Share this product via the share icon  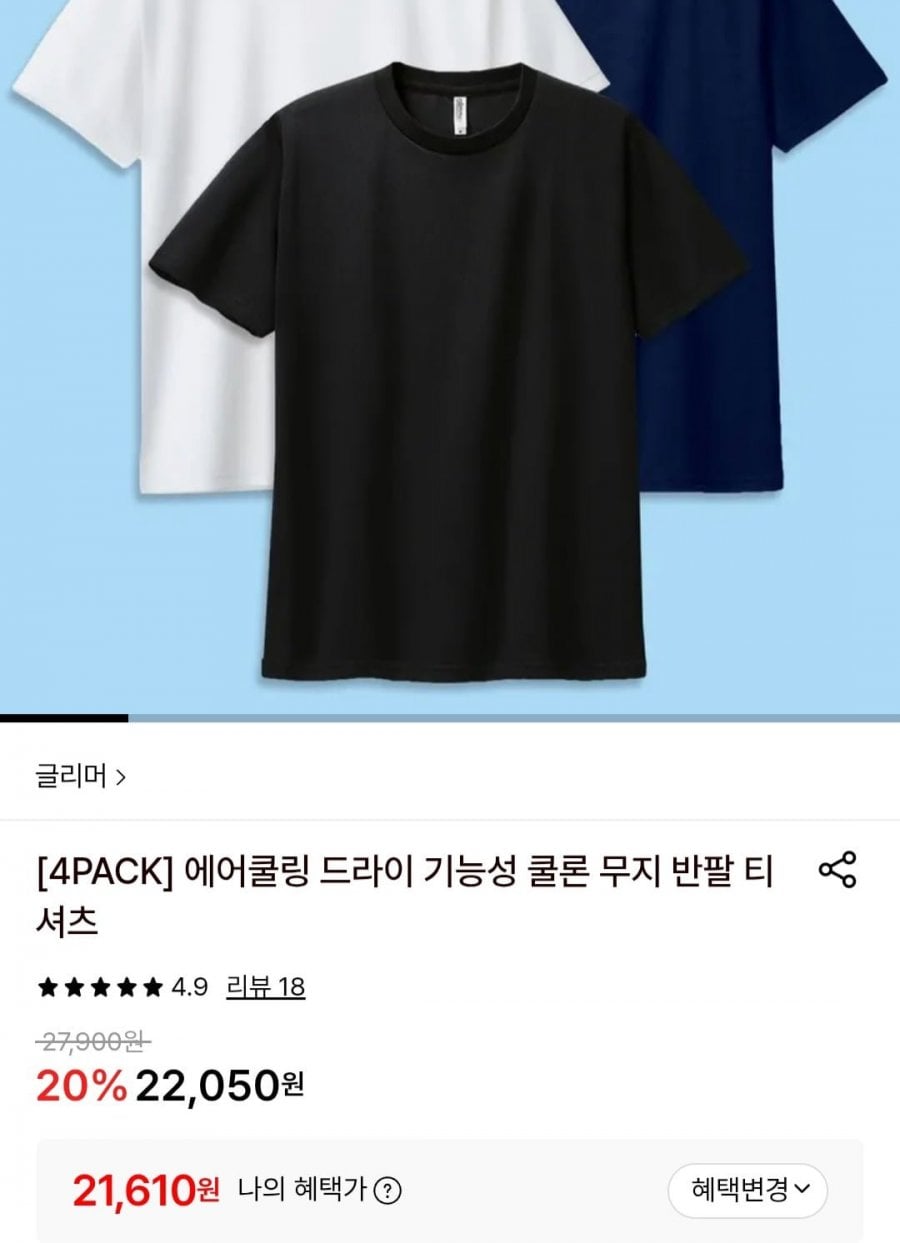(x=837, y=870)
